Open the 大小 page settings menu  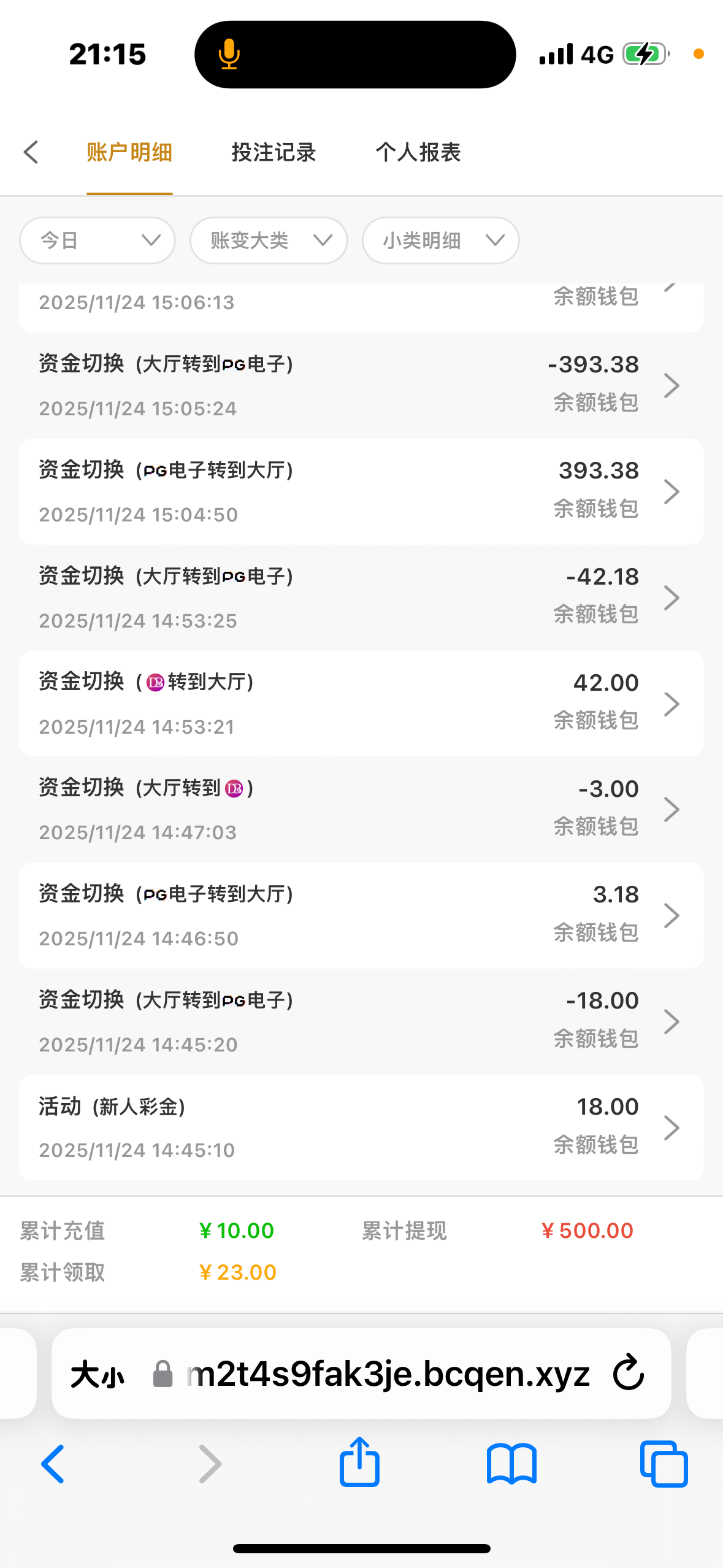(98, 1374)
